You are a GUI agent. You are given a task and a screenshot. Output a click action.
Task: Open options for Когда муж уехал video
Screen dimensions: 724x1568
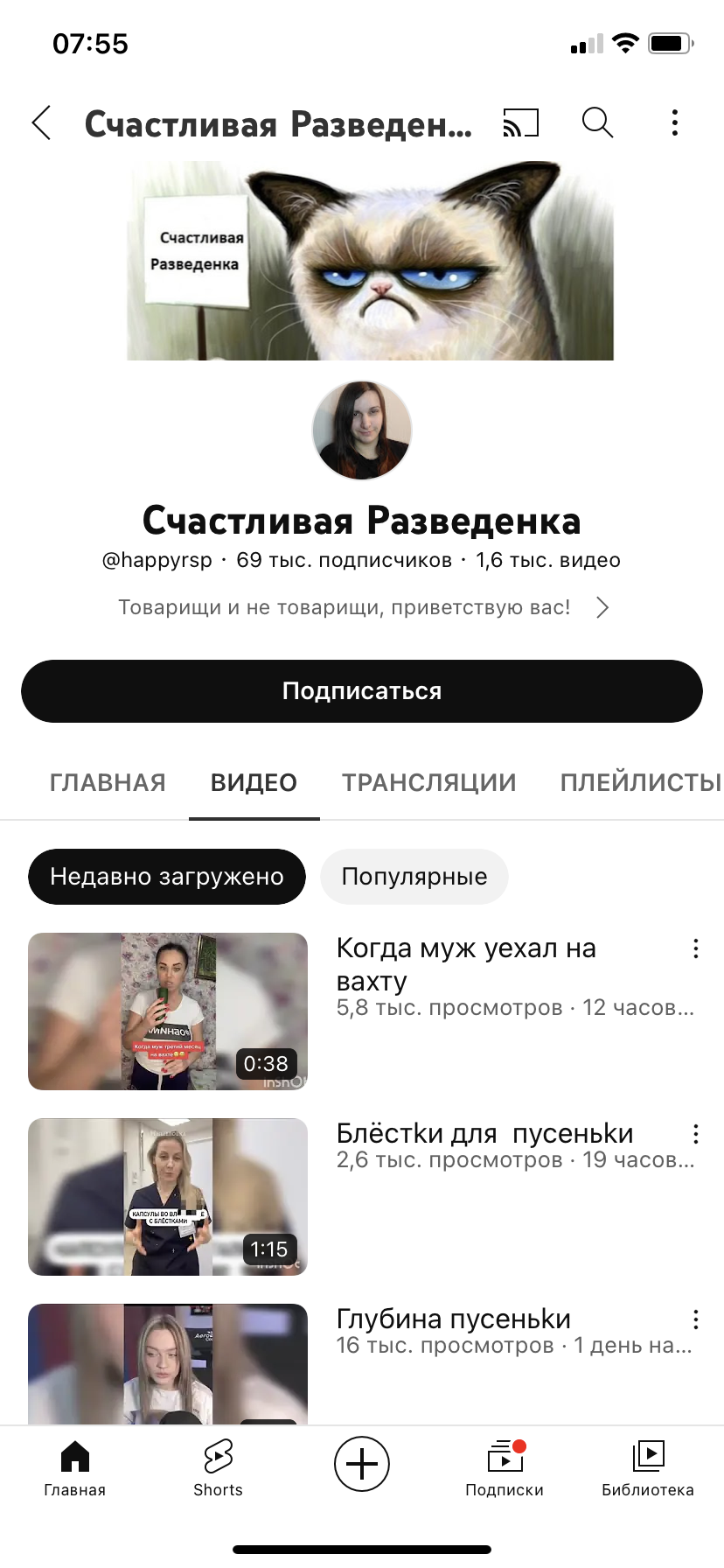[695, 948]
